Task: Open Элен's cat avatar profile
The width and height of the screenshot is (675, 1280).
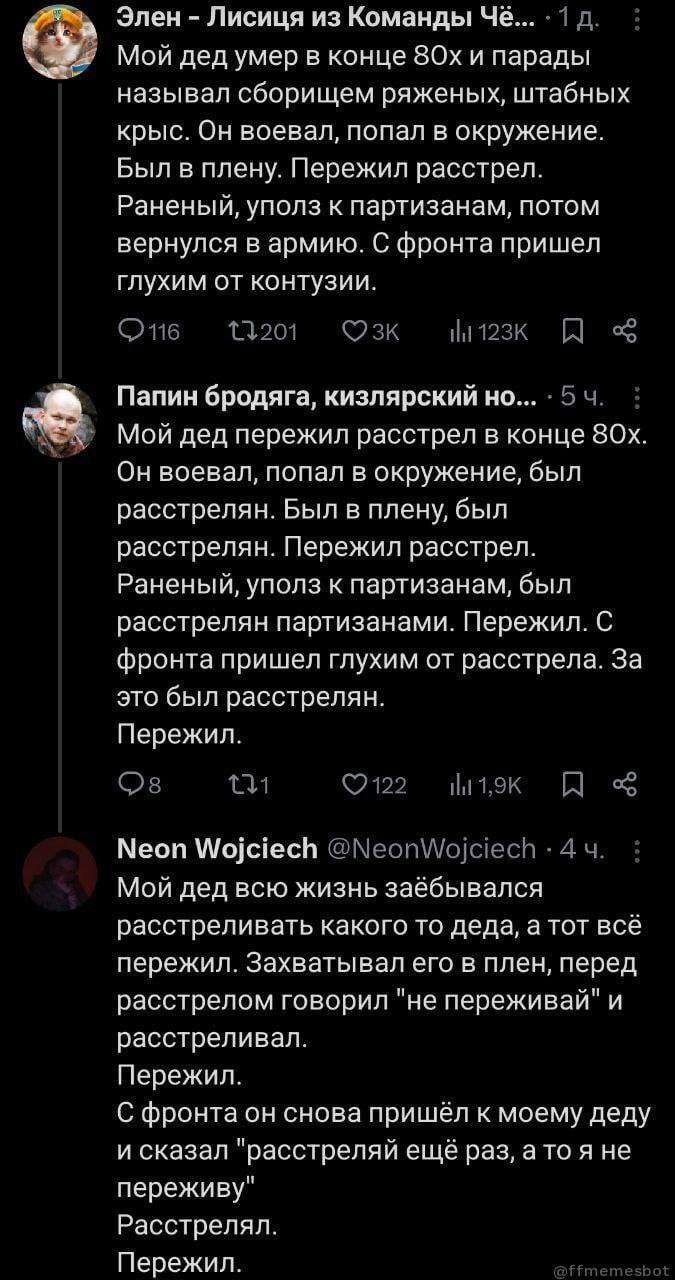Action: [60, 42]
